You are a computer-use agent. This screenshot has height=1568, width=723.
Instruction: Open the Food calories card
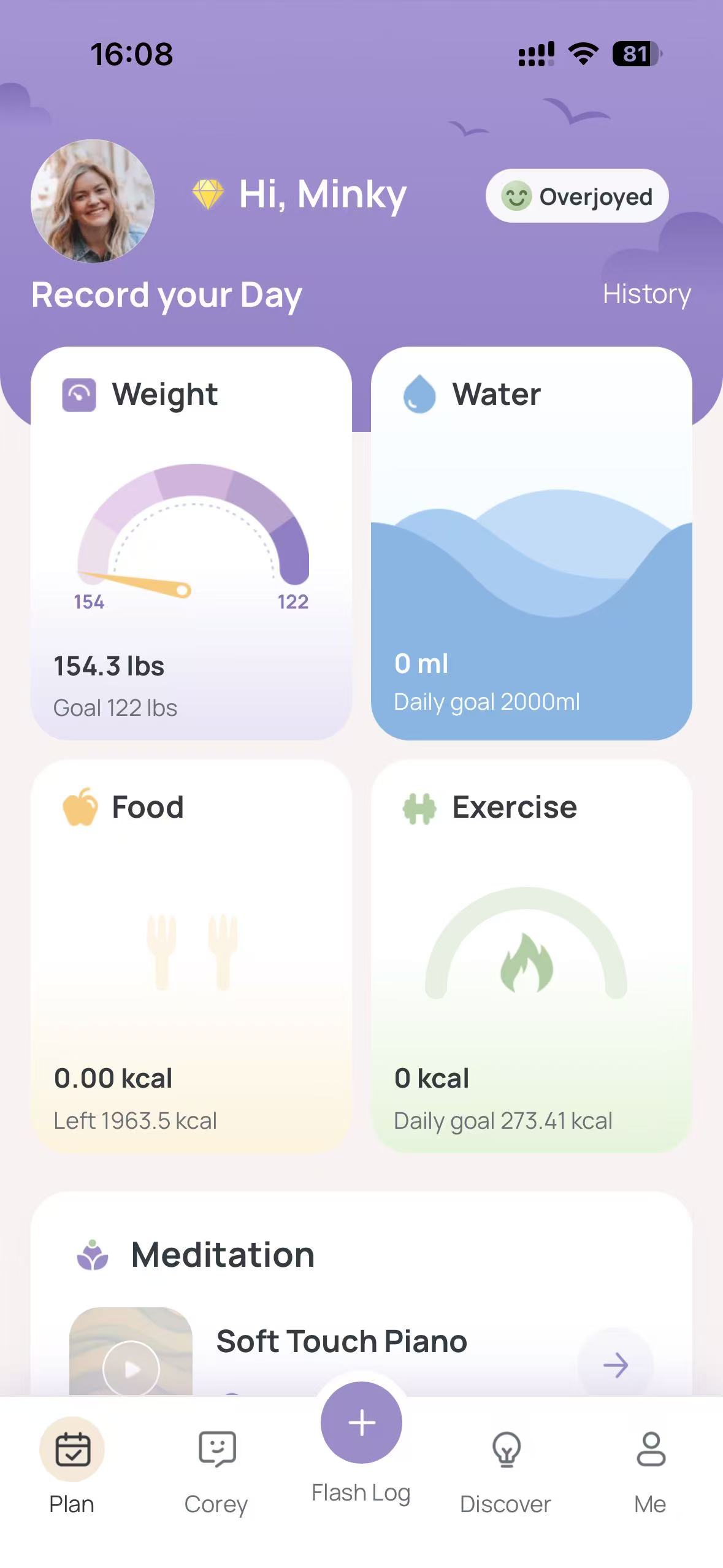pyautogui.click(x=191, y=956)
